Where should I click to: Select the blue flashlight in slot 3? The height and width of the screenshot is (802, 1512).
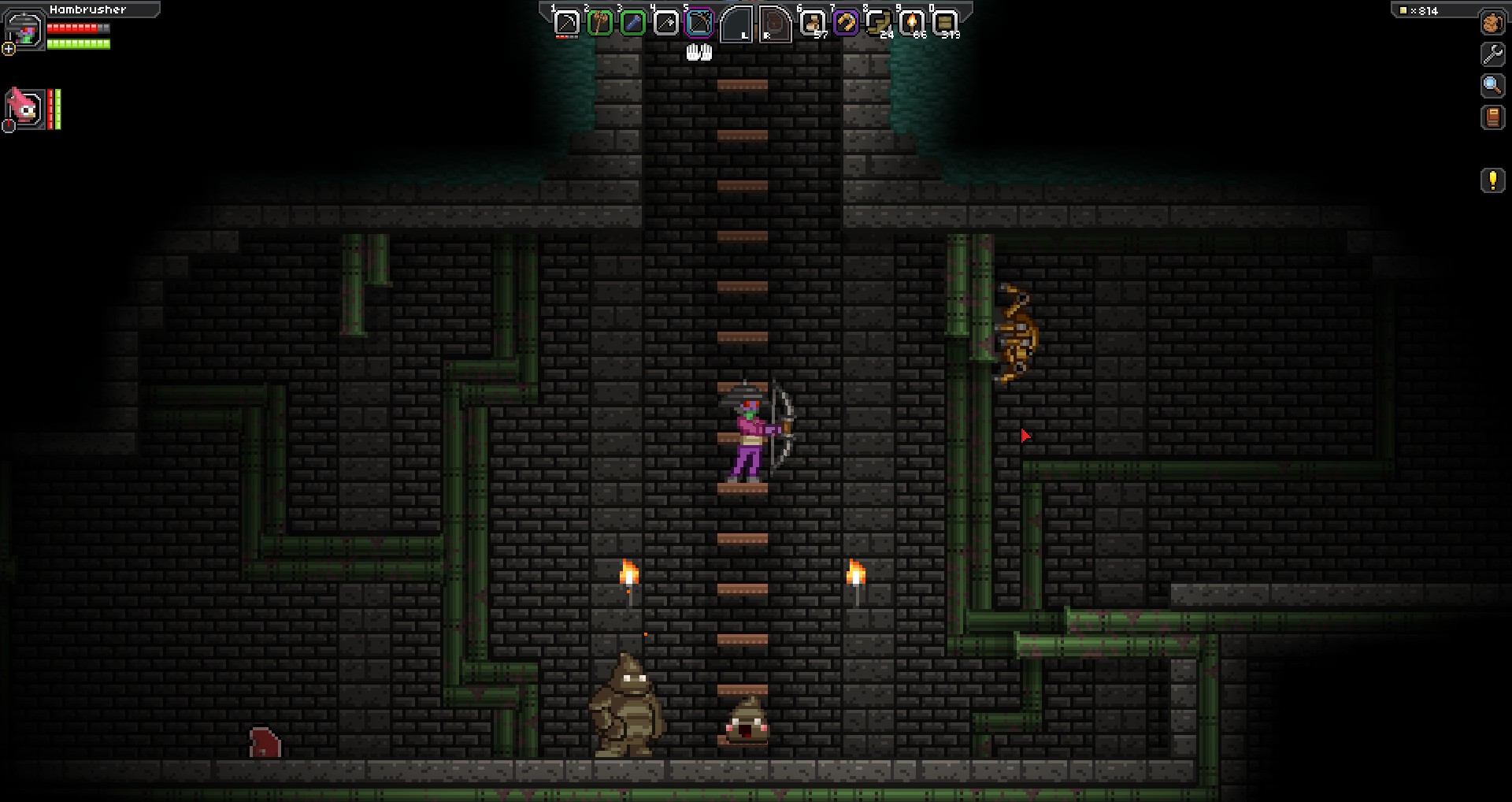click(x=632, y=24)
